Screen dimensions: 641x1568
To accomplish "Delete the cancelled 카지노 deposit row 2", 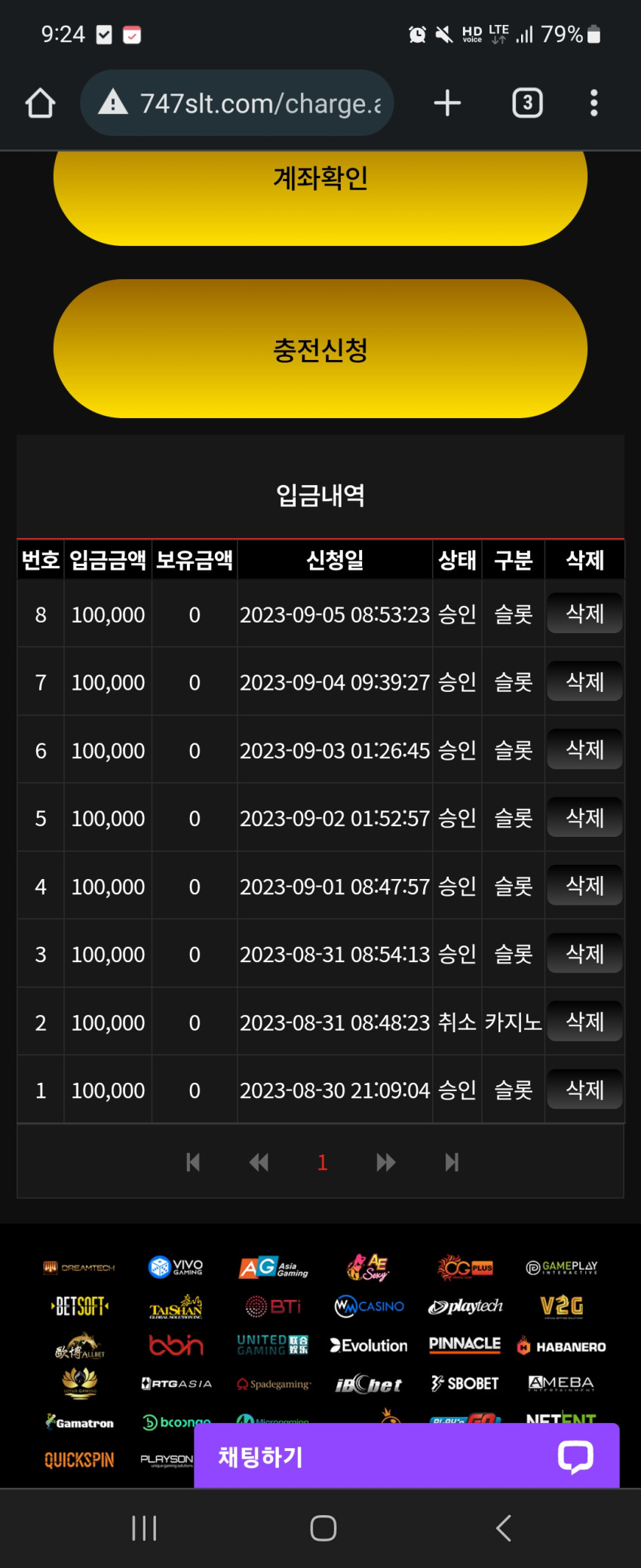I will point(585,1022).
